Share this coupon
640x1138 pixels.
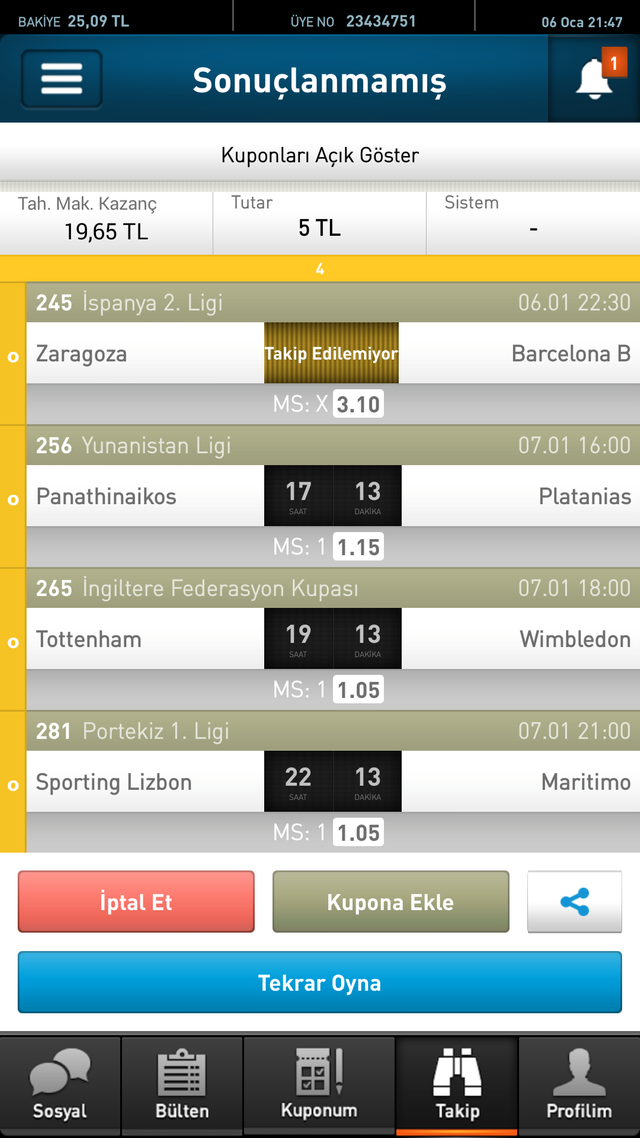tap(574, 902)
